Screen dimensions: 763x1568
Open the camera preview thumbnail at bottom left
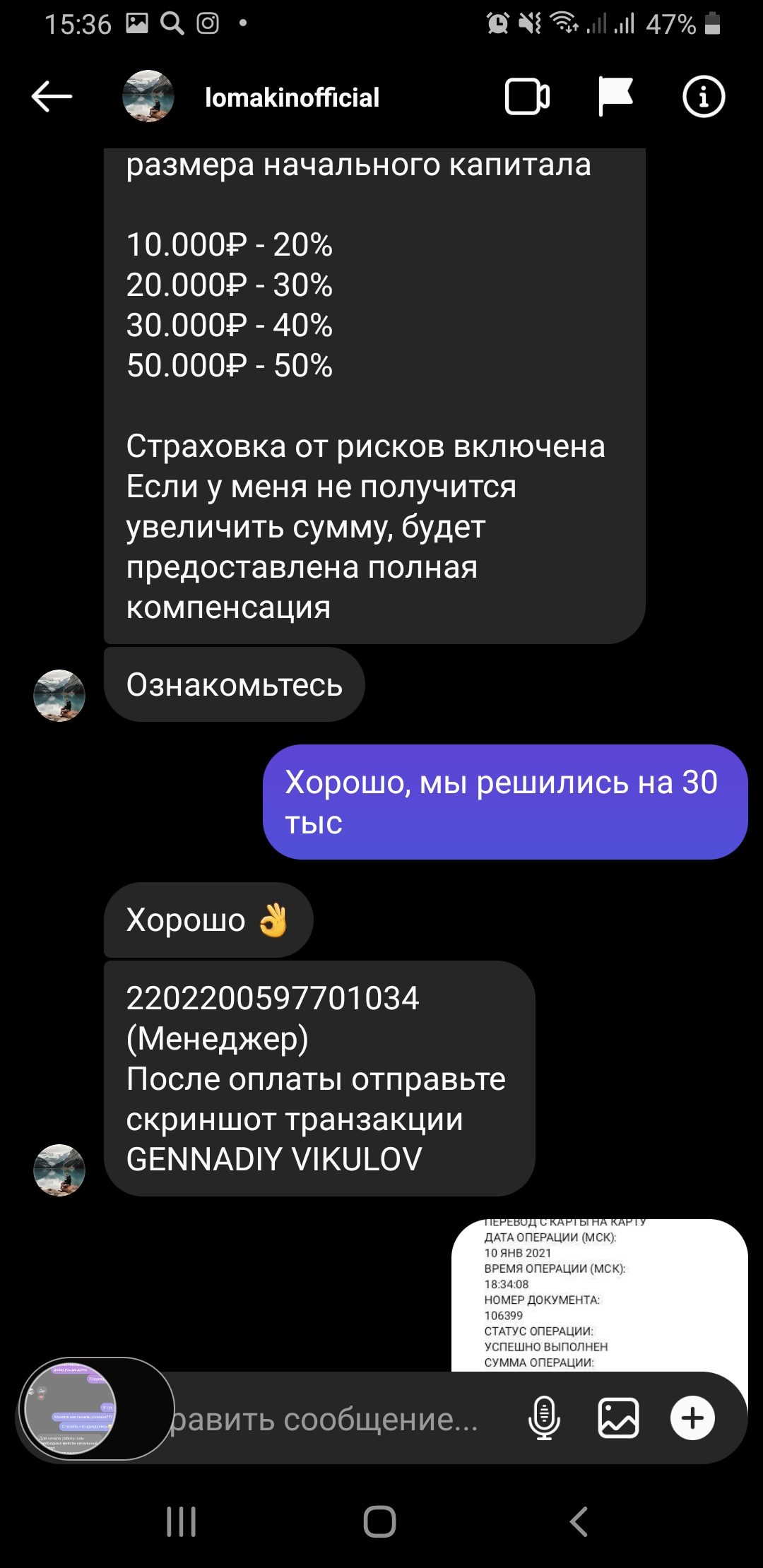(95, 1408)
